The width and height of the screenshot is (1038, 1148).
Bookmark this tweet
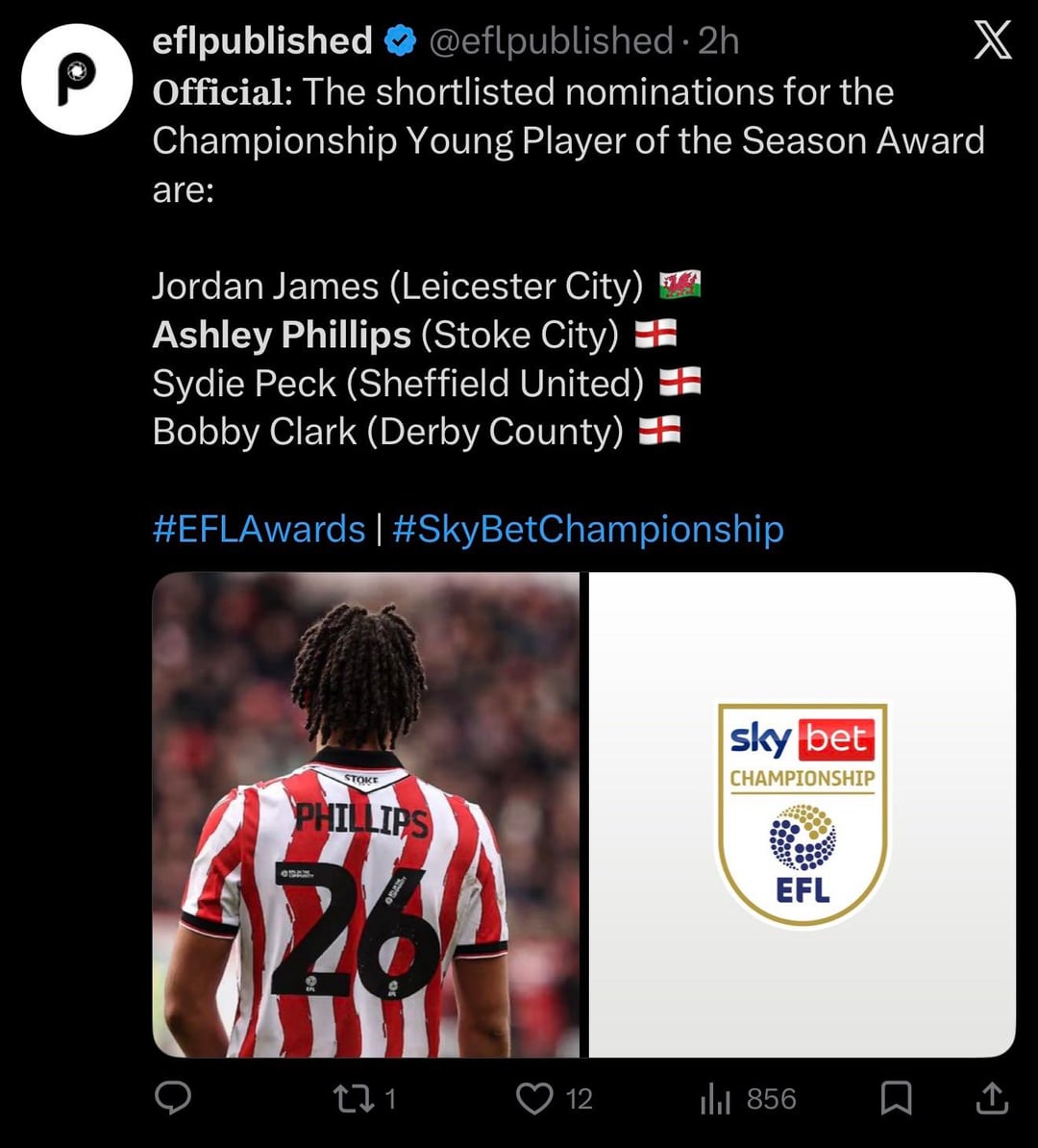[896, 1098]
